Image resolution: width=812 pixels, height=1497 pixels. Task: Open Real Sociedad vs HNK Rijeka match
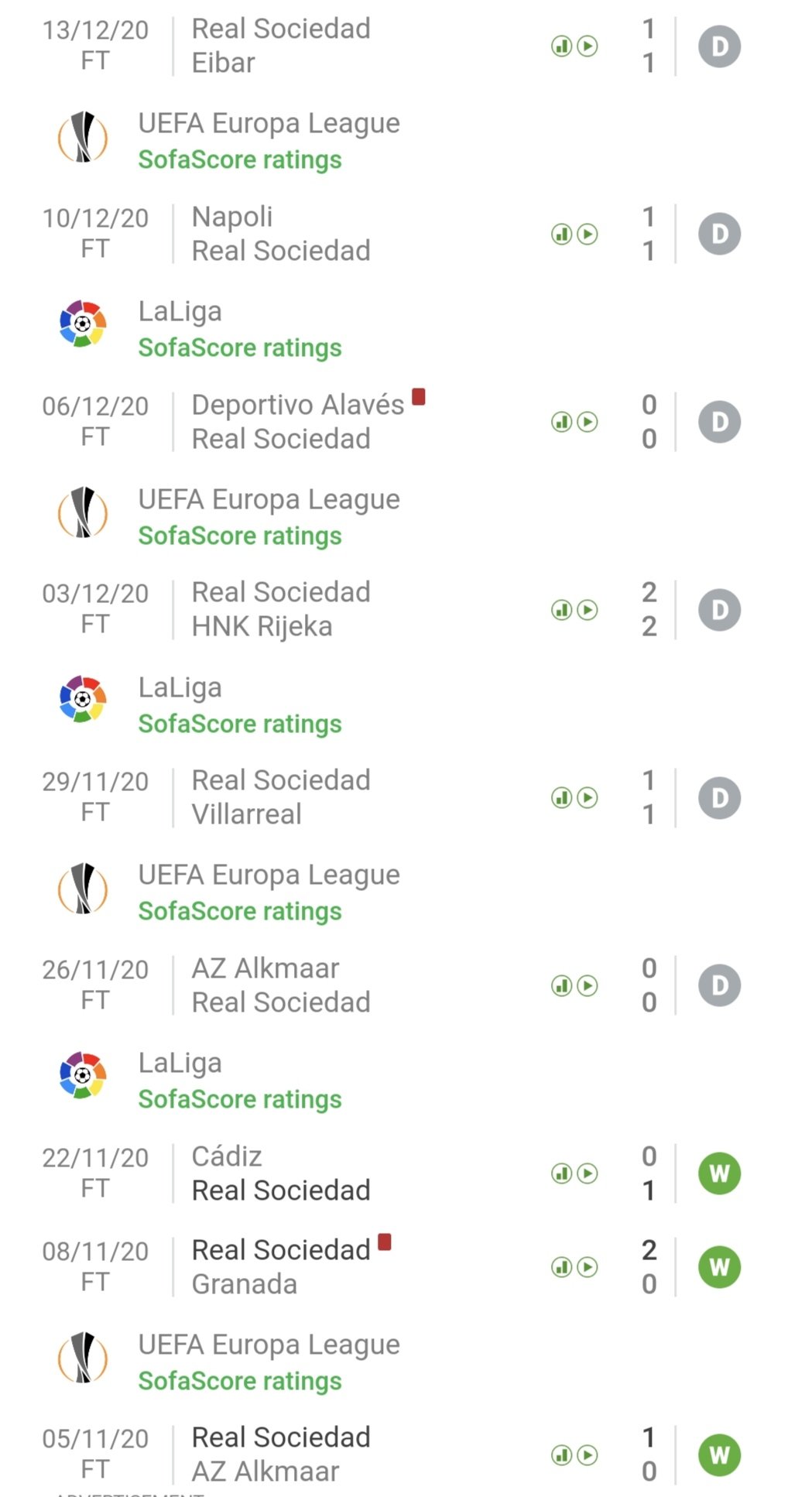coord(406,610)
